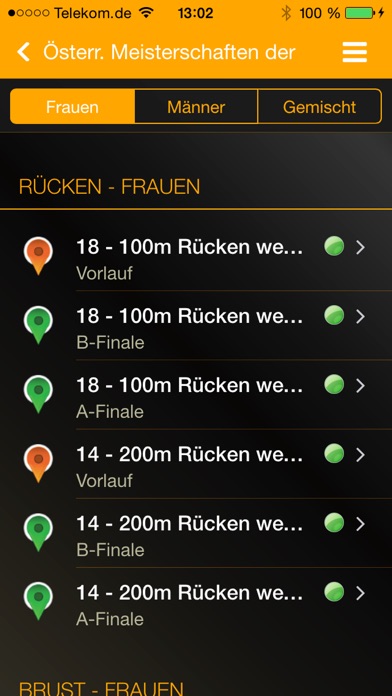Go back using the header arrow

[24, 52]
